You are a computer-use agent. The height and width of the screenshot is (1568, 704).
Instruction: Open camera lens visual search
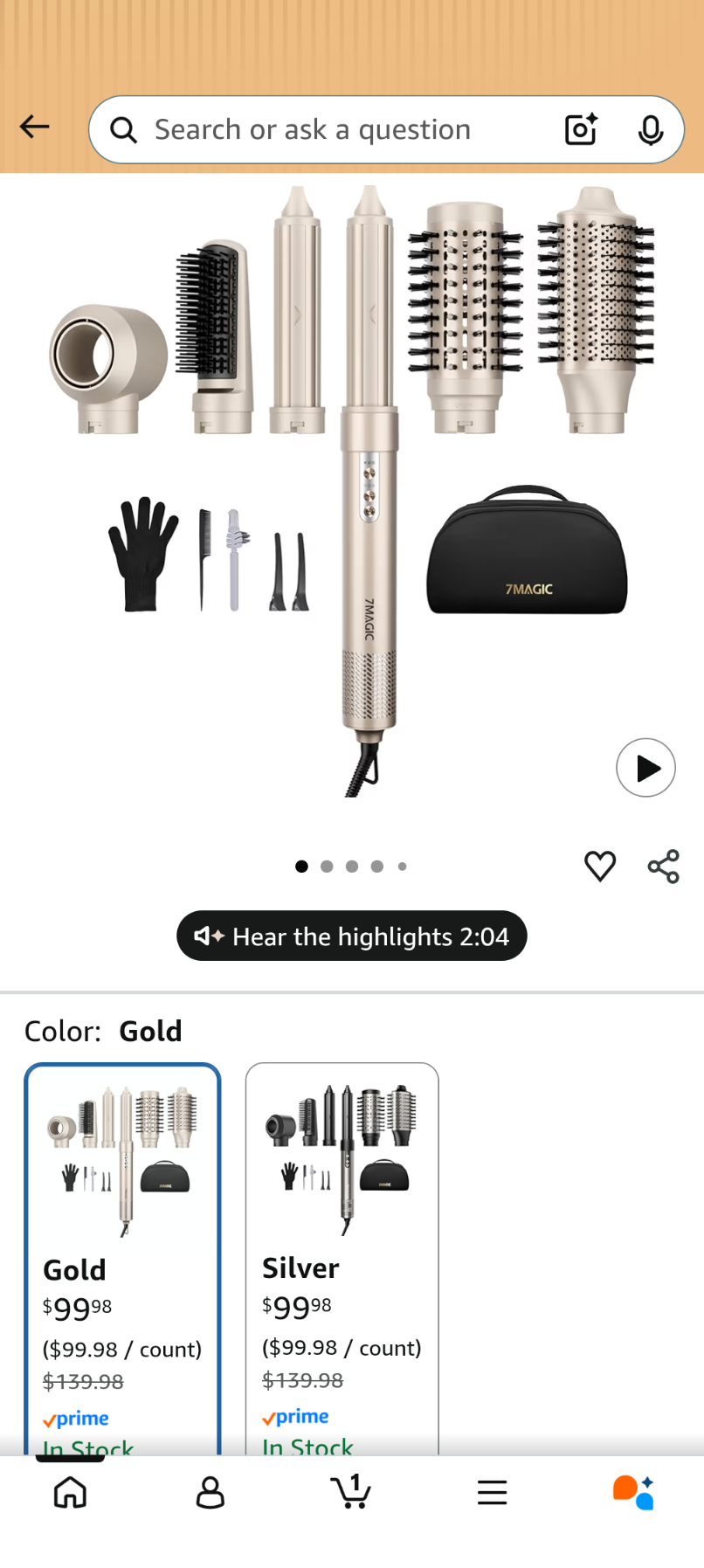581,130
